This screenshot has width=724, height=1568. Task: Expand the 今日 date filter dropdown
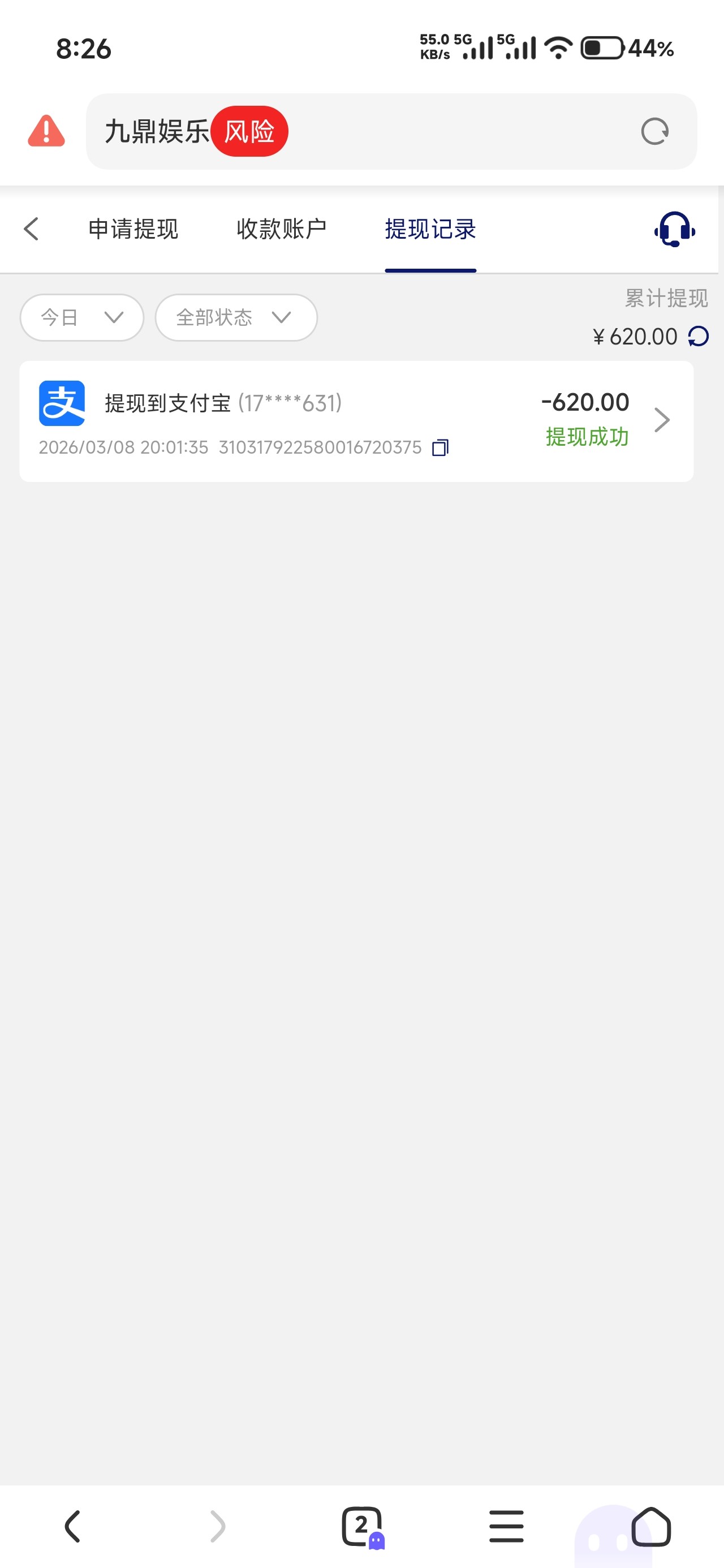(82, 317)
